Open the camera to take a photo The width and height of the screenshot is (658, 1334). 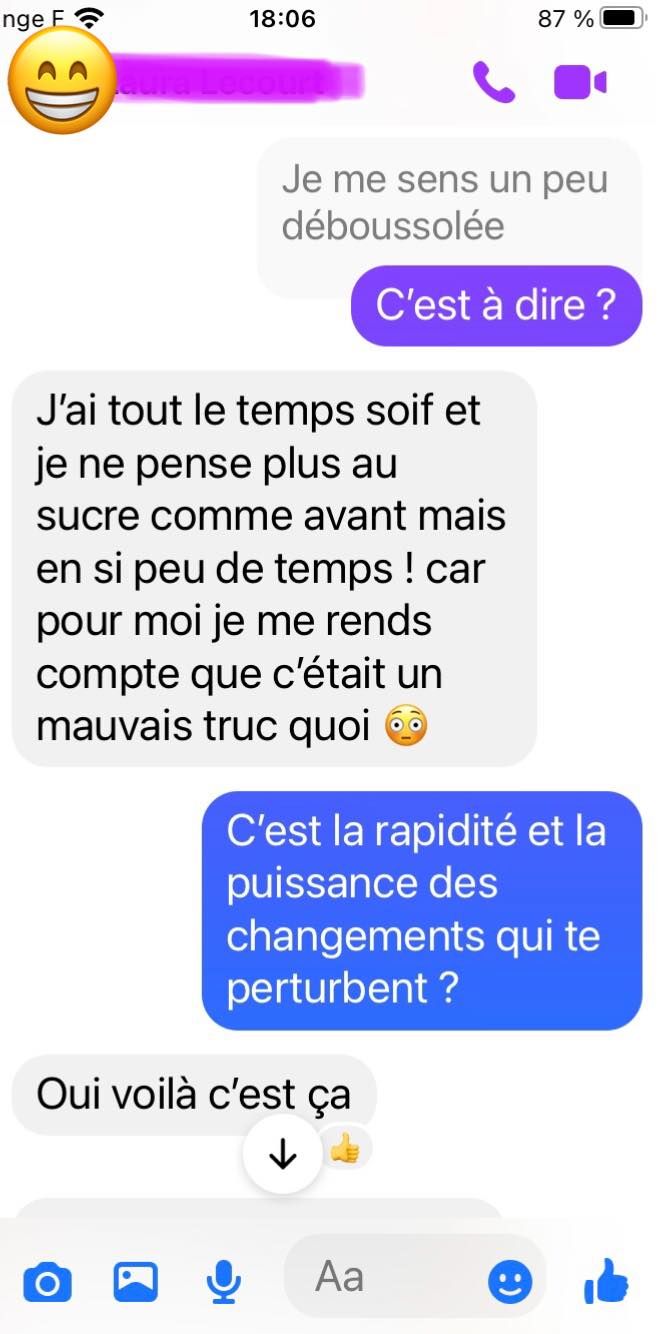[47, 1281]
